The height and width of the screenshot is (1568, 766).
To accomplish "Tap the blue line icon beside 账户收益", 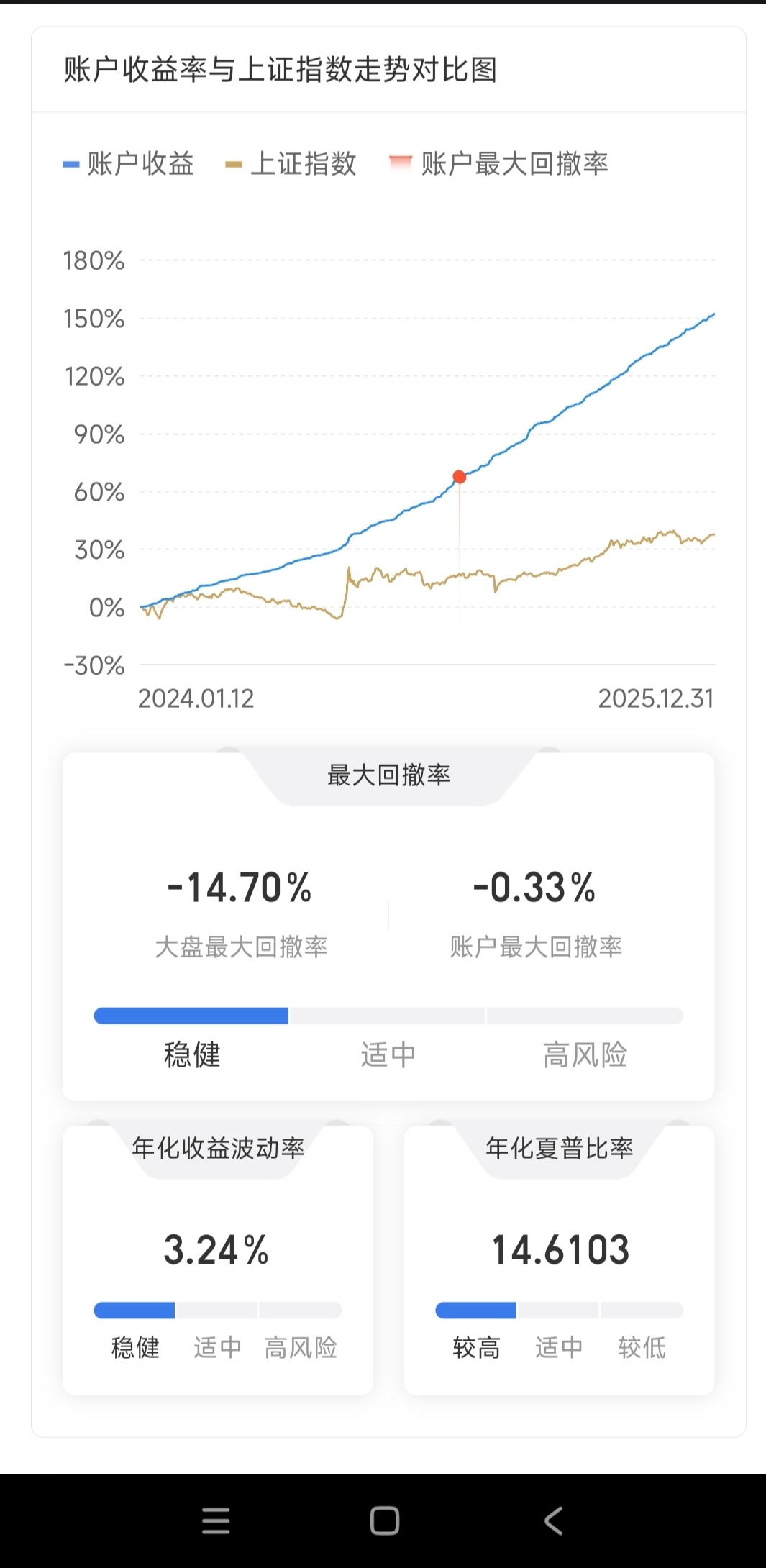I will 71,164.
